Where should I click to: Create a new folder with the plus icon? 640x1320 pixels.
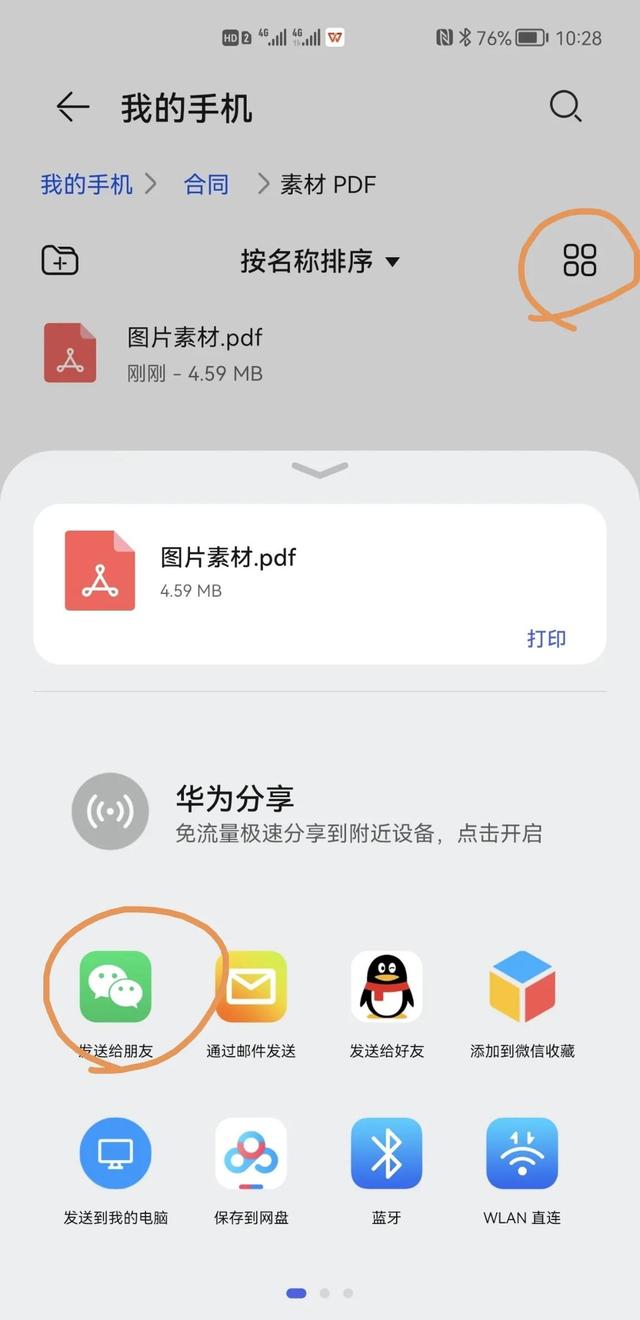(60, 260)
